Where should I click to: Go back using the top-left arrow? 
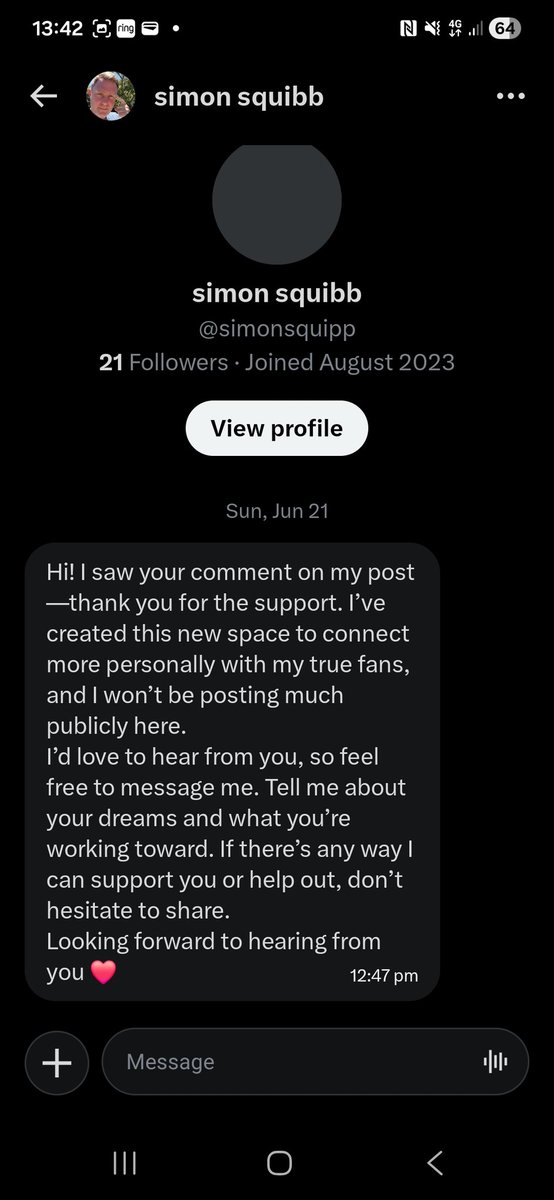point(43,96)
